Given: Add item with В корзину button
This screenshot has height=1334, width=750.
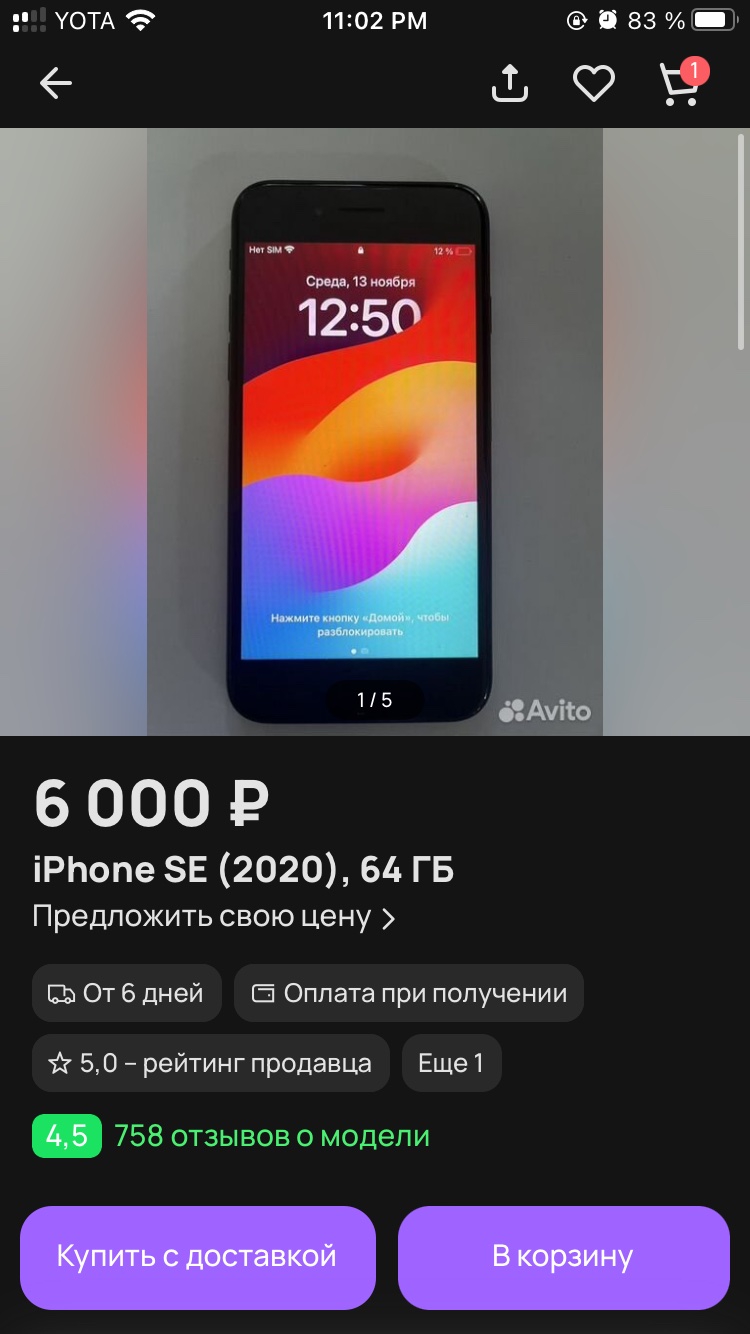Looking at the screenshot, I should click(x=564, y=1257).
